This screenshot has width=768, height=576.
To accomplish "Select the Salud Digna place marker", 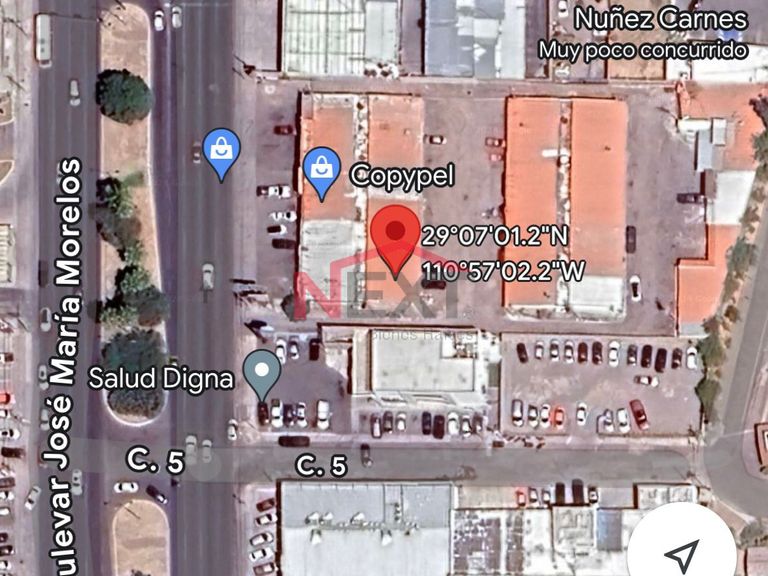I will point(262,374).
